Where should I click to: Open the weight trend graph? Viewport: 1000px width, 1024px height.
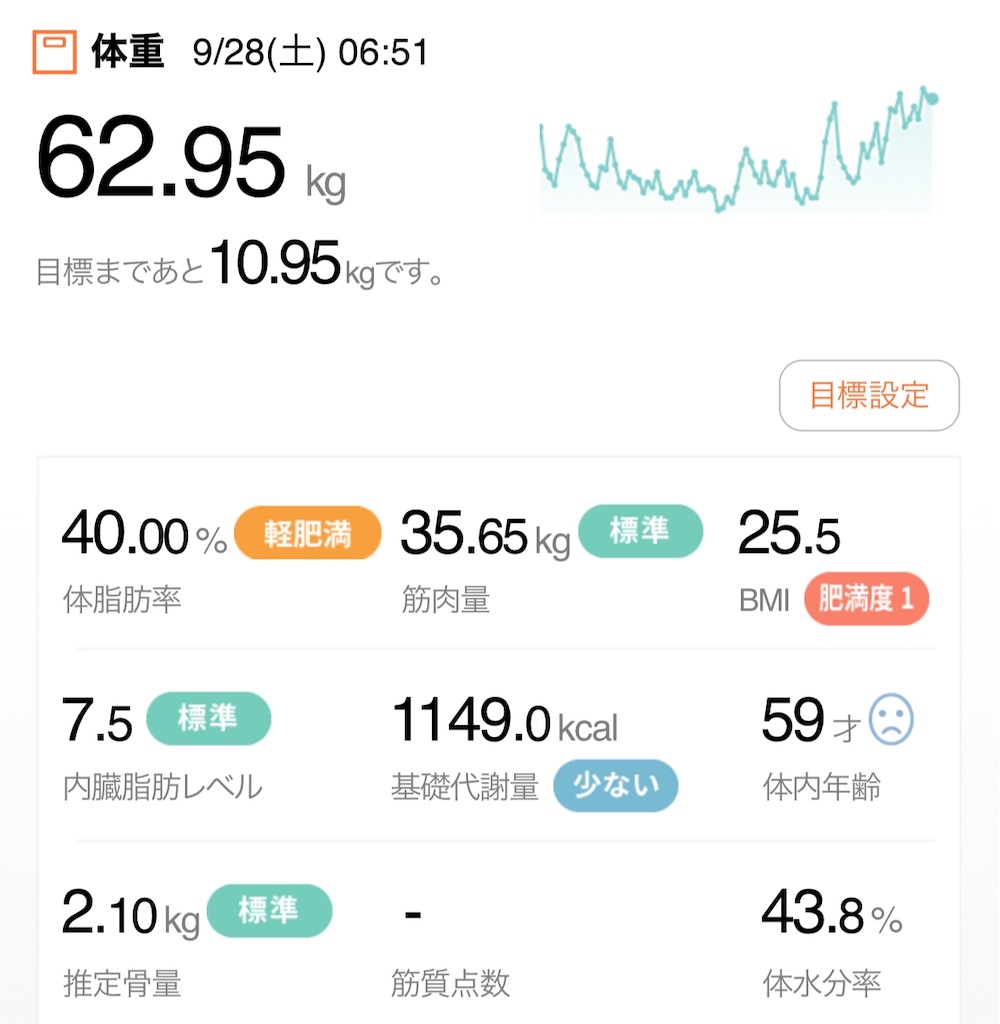pyautogui.click(x=738, y=150)
